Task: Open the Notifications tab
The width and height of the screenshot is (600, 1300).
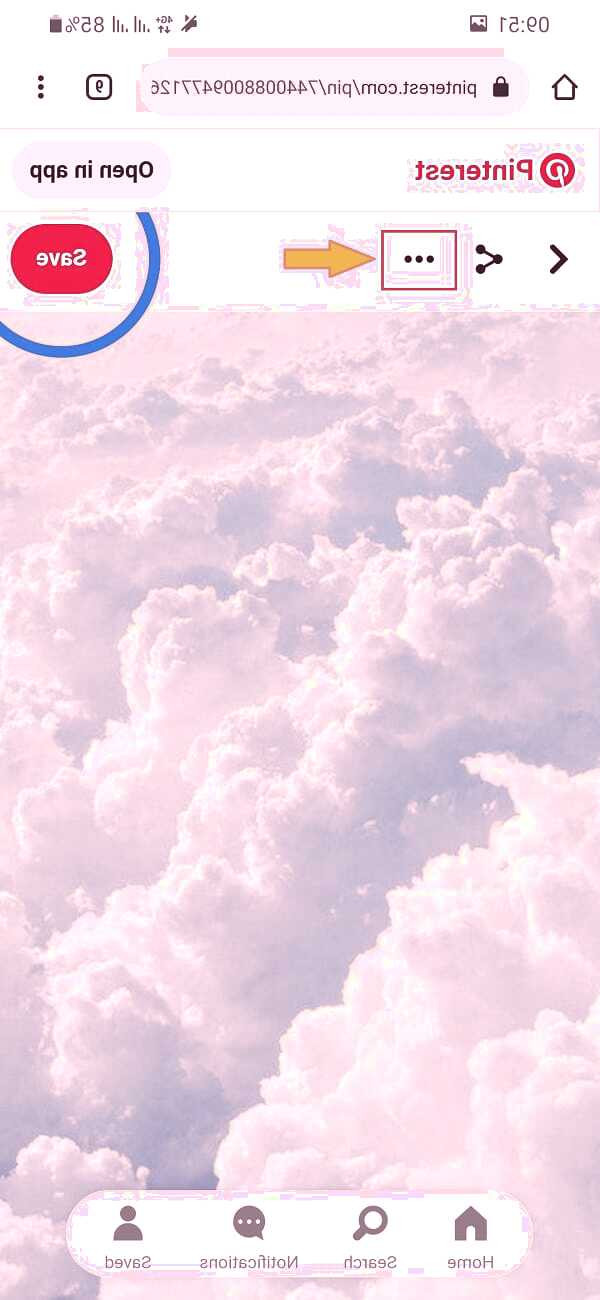Action: (x=249, y=1237)
